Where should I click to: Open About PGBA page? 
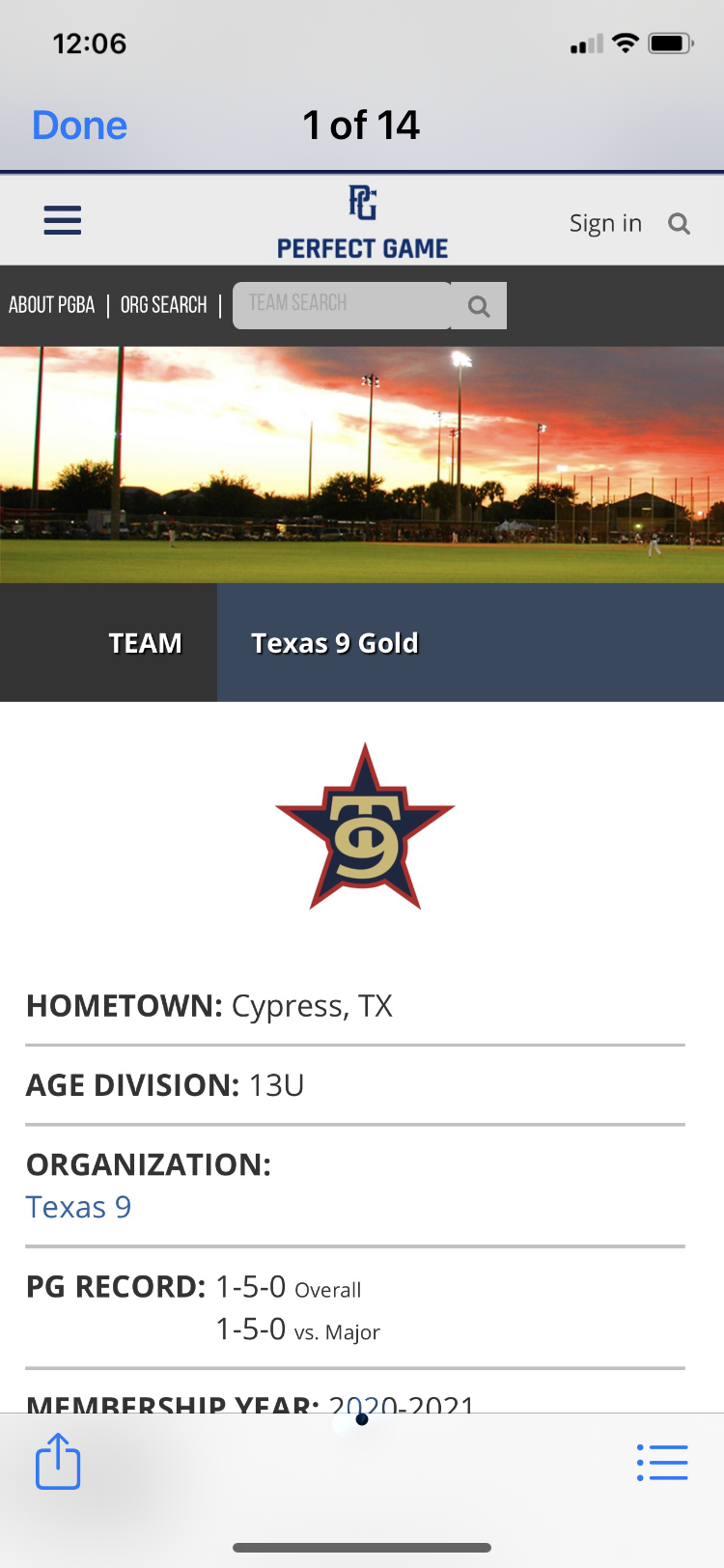(x=52, y=305)
